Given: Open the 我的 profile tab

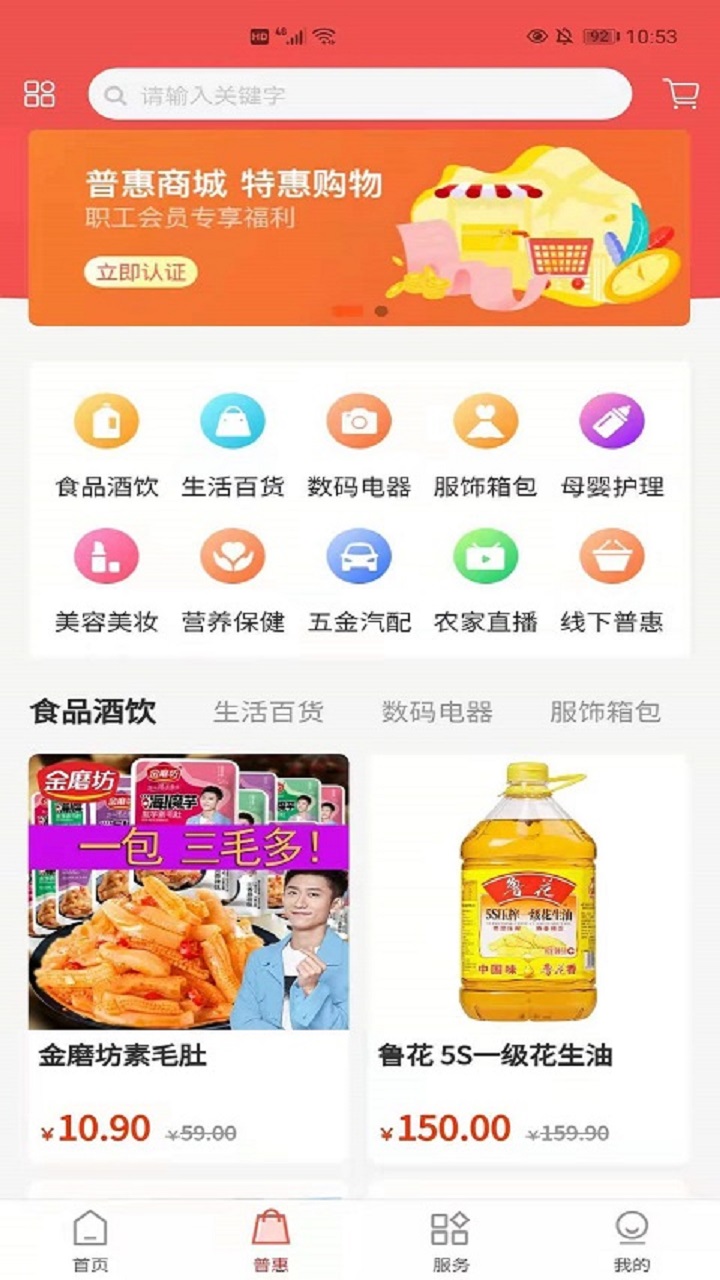Looking at the screenshot, I should click(x=631, y=1240).
